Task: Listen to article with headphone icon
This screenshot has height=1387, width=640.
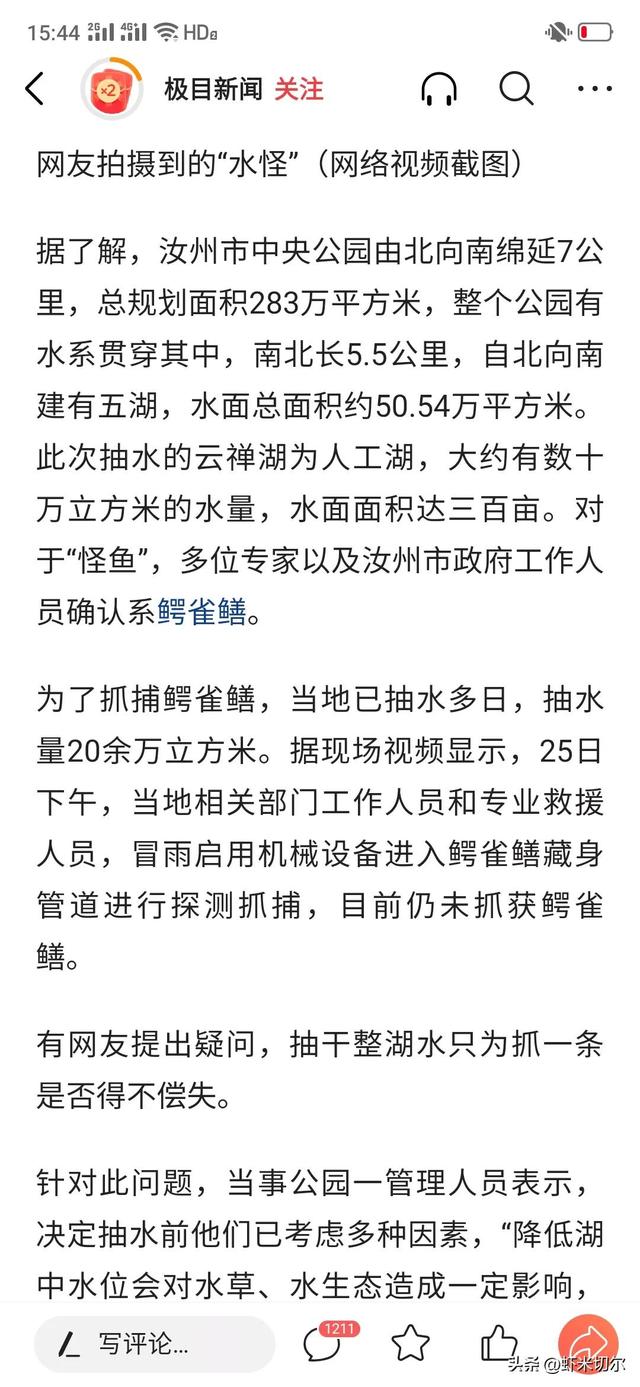Action: (438, 89)
